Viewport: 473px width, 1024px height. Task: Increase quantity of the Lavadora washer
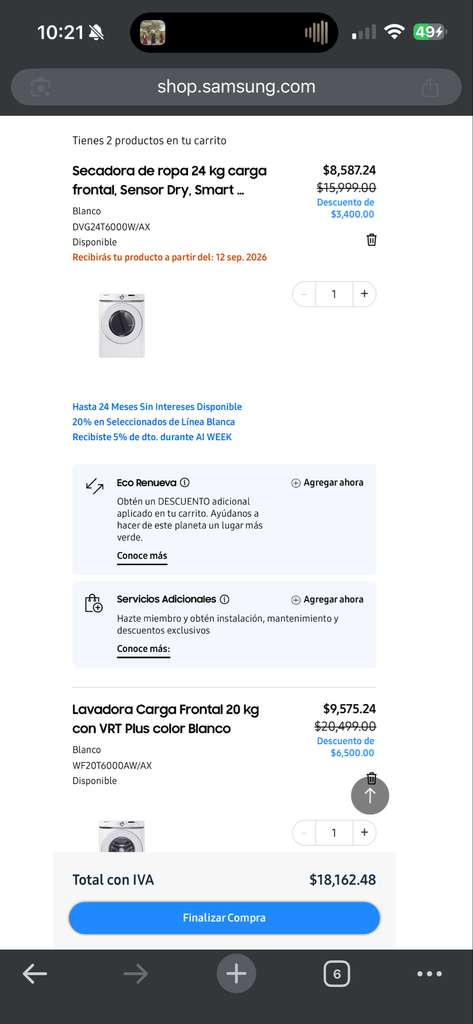(364, 832)
